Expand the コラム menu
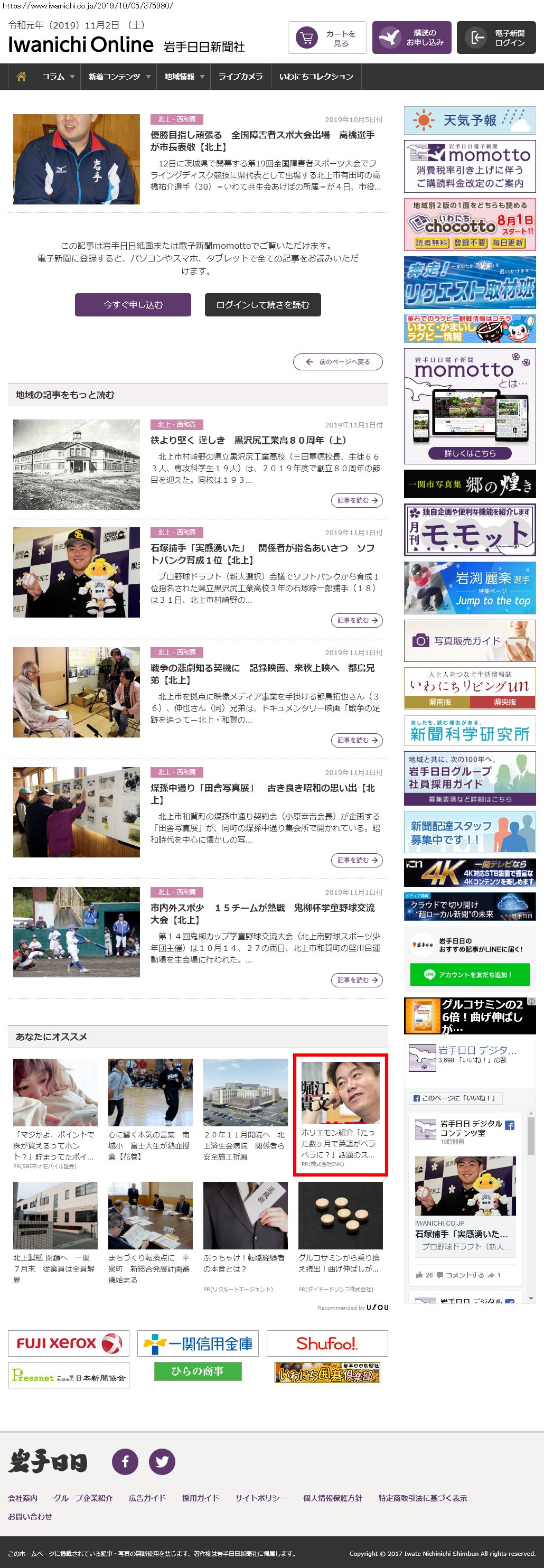The width and height of the screenshot is (544, 1568). 57,77
